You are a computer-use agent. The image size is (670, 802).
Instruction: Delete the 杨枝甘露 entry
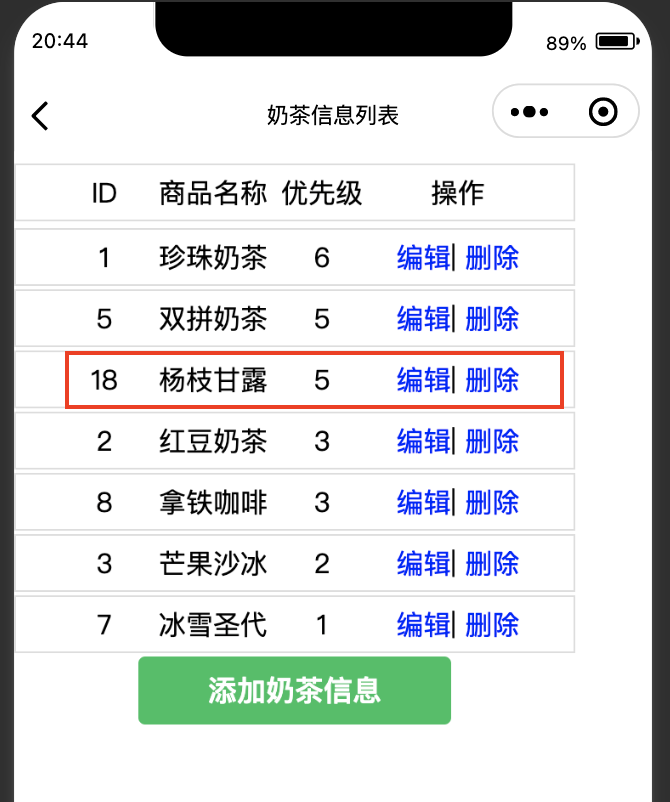(492, 380)
